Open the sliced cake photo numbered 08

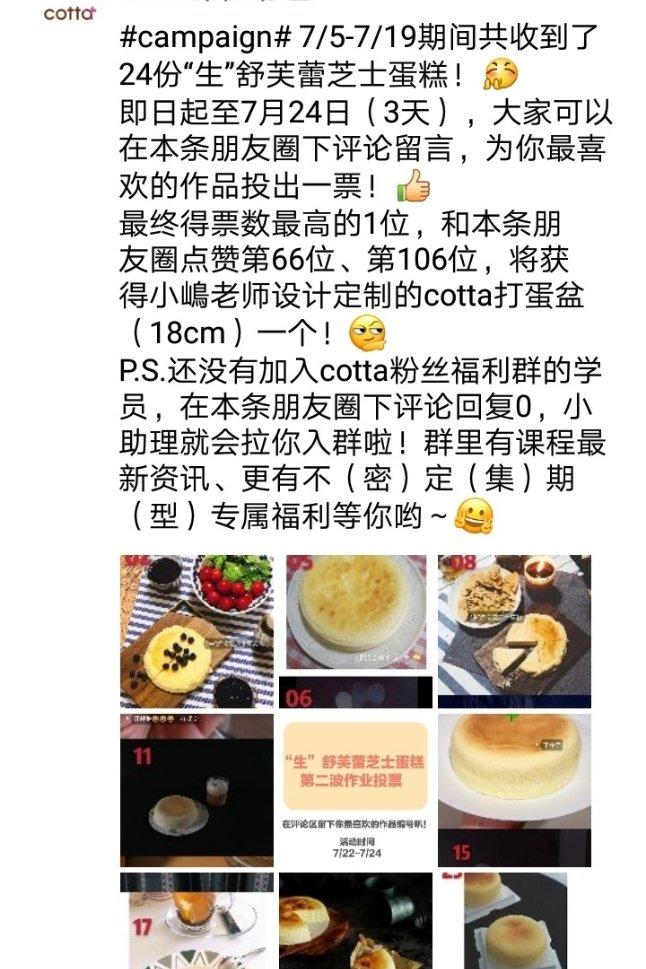click(514, 631)
